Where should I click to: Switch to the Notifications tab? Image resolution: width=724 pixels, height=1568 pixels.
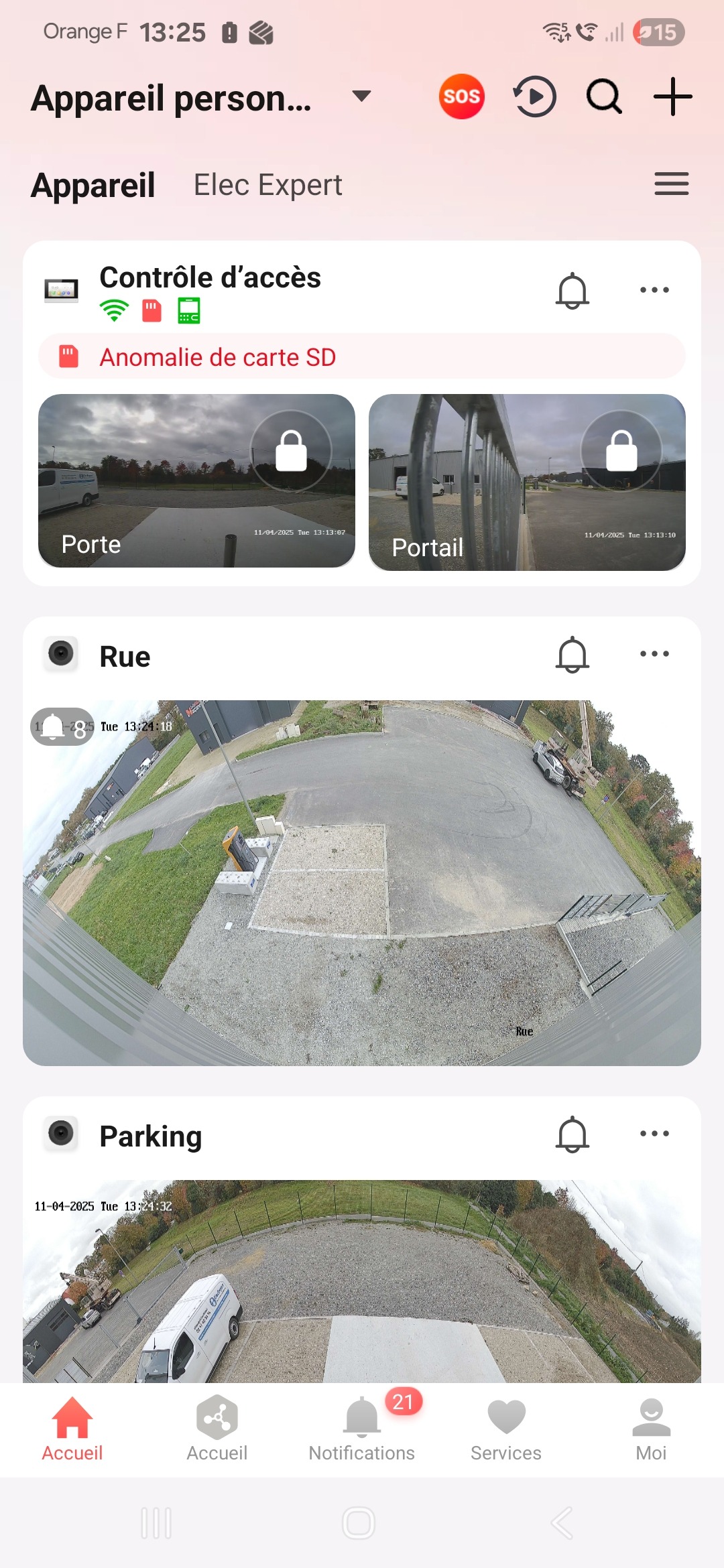click(x=362, y=1429)
